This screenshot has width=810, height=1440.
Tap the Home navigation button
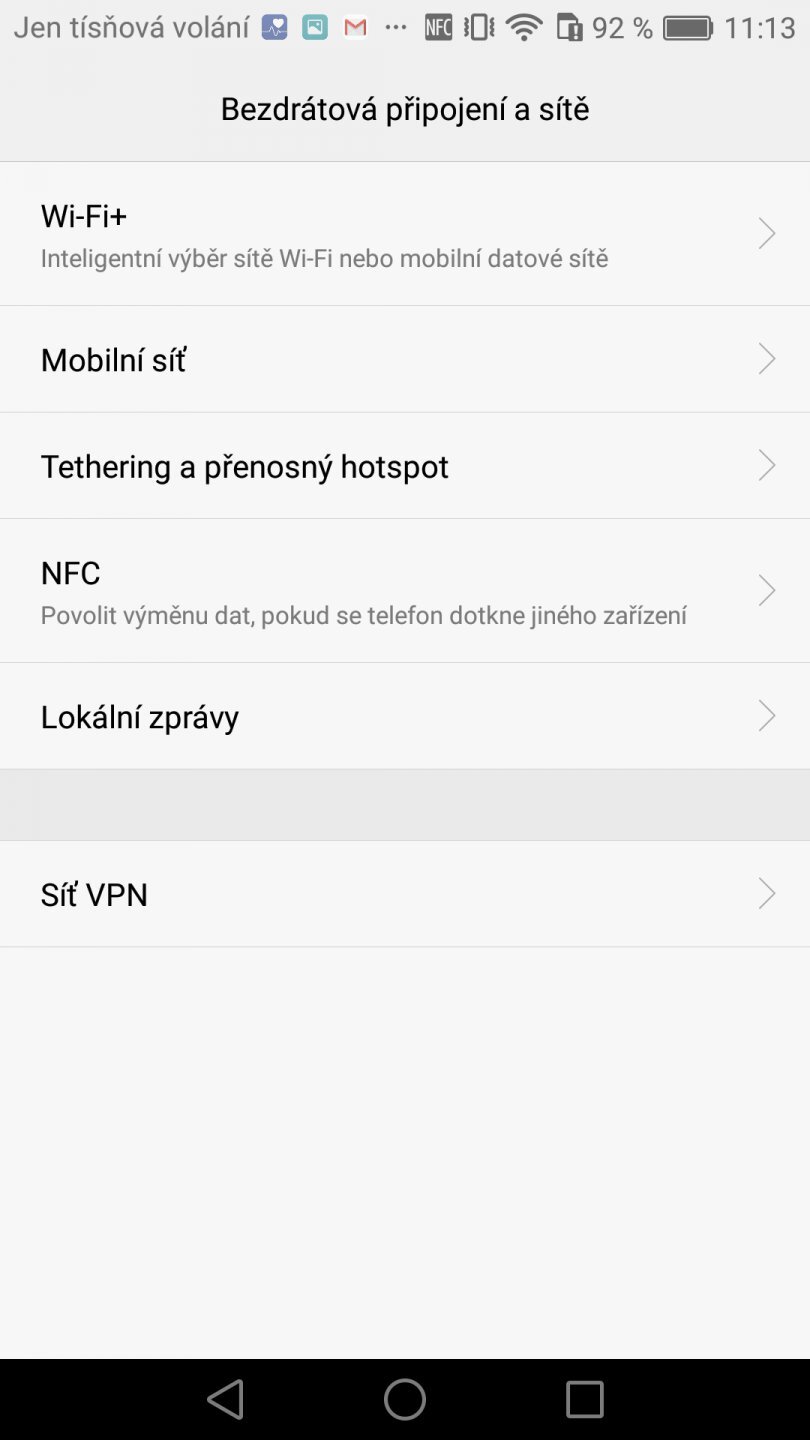[x=405, y=1399]
